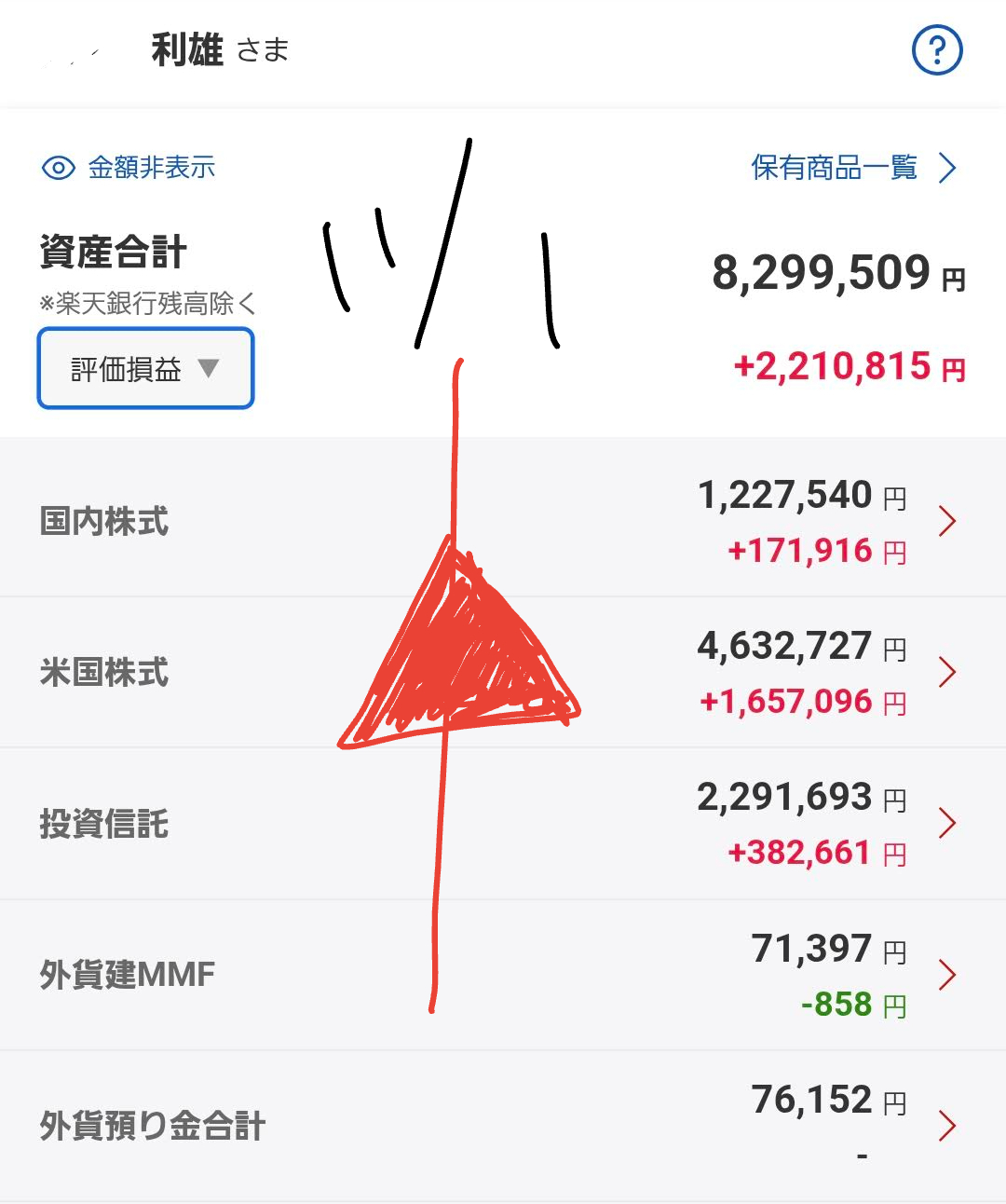Open 保有商品一覧 holdings list
Screen dimensions: 1006x1204
point(852,168)
